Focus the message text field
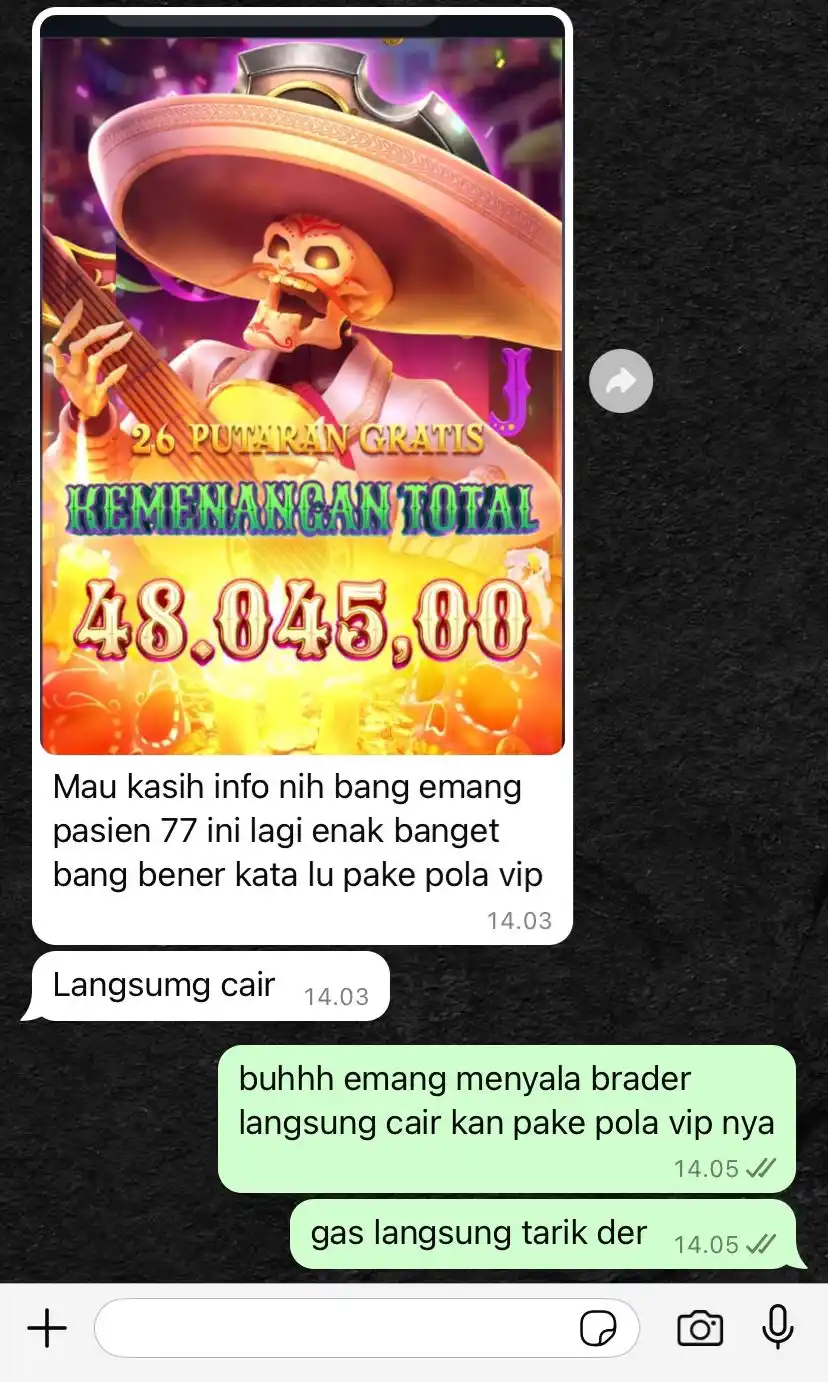The width and height of the screenshot is (828, 1382). click(x=335, y=1329)
